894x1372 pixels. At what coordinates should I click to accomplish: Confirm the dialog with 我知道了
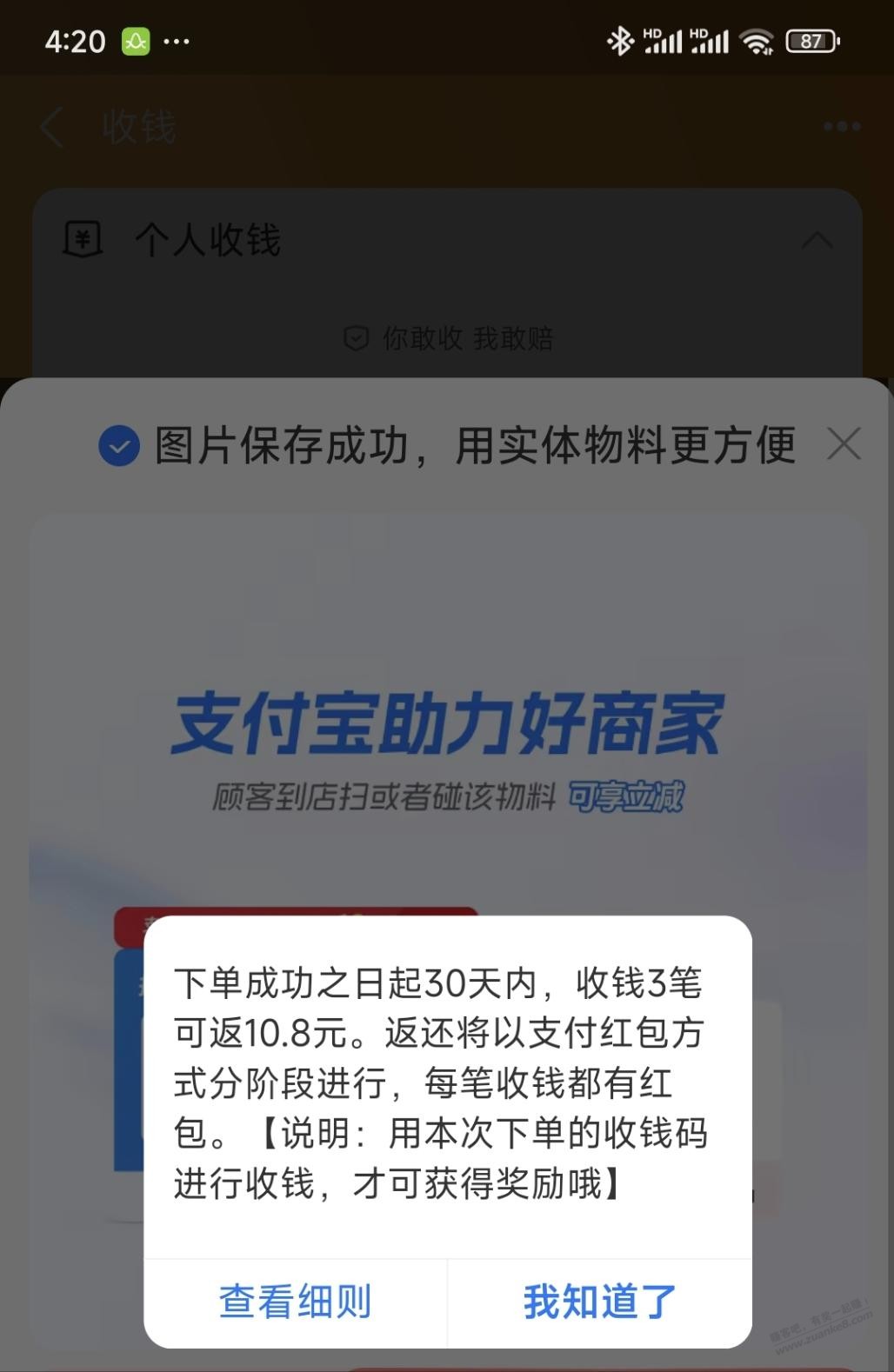599,1302
